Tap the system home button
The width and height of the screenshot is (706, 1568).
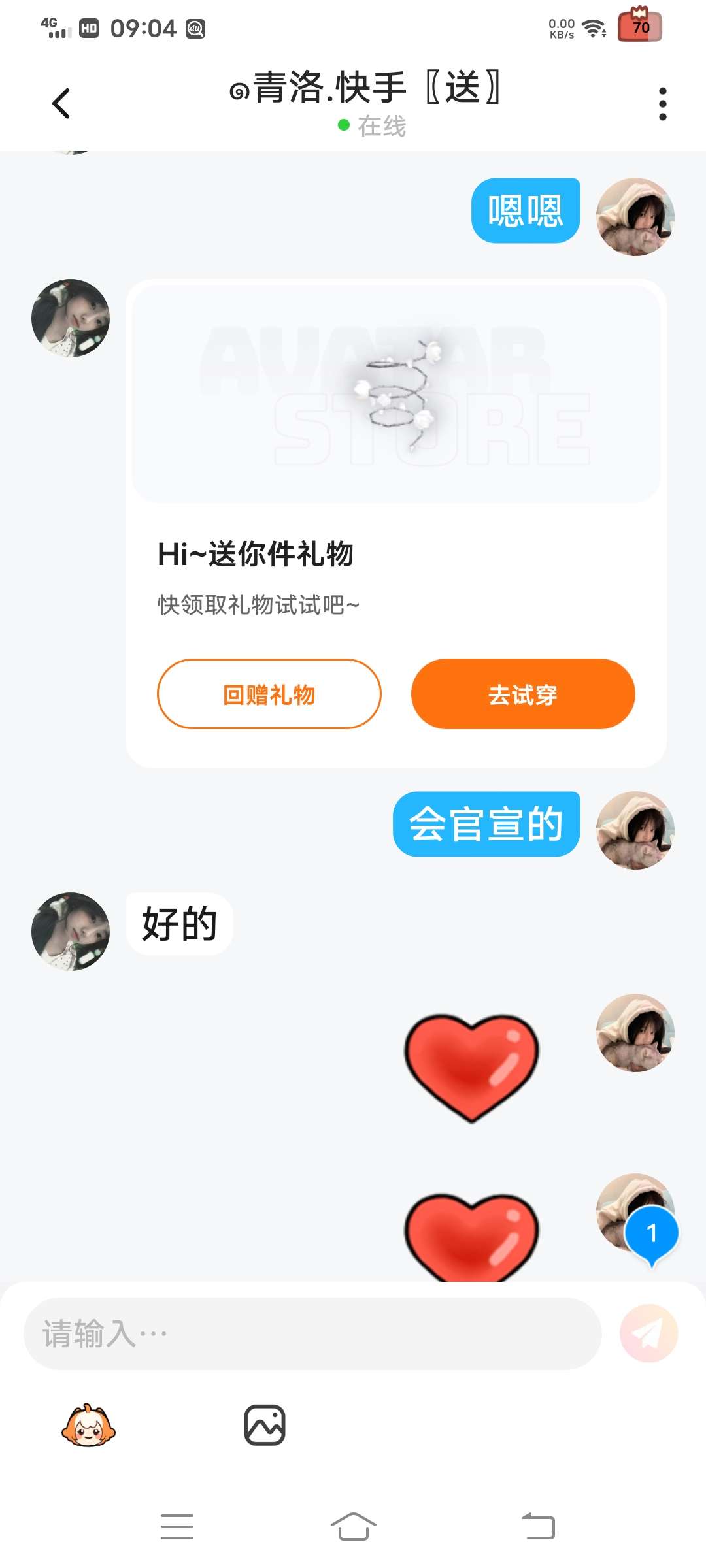click(x=353, y=1527)
